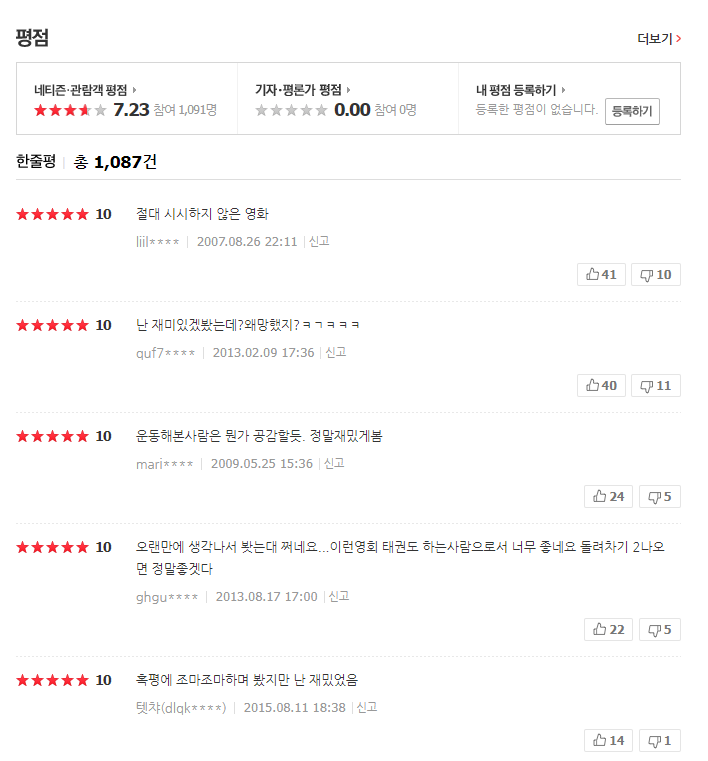The width and height of the screenshot is (708, 761).
Task: Dislike the review by mari****
Action: click(659, 496)
